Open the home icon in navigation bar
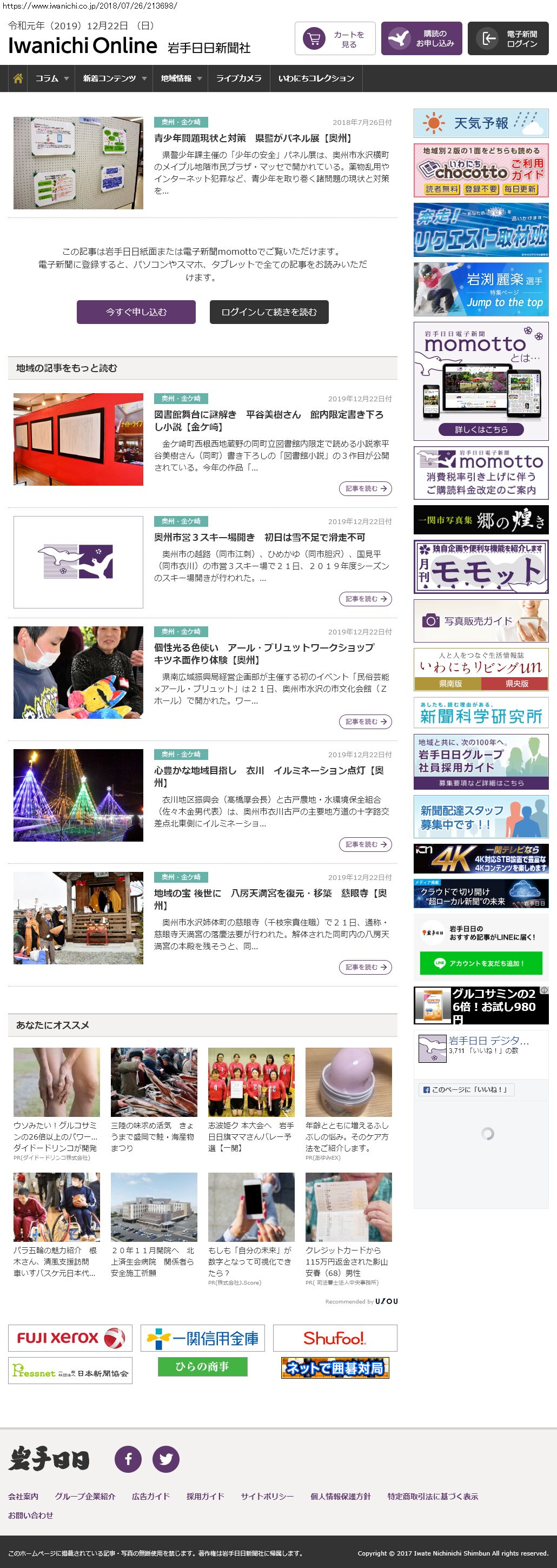 pos(18,78)
